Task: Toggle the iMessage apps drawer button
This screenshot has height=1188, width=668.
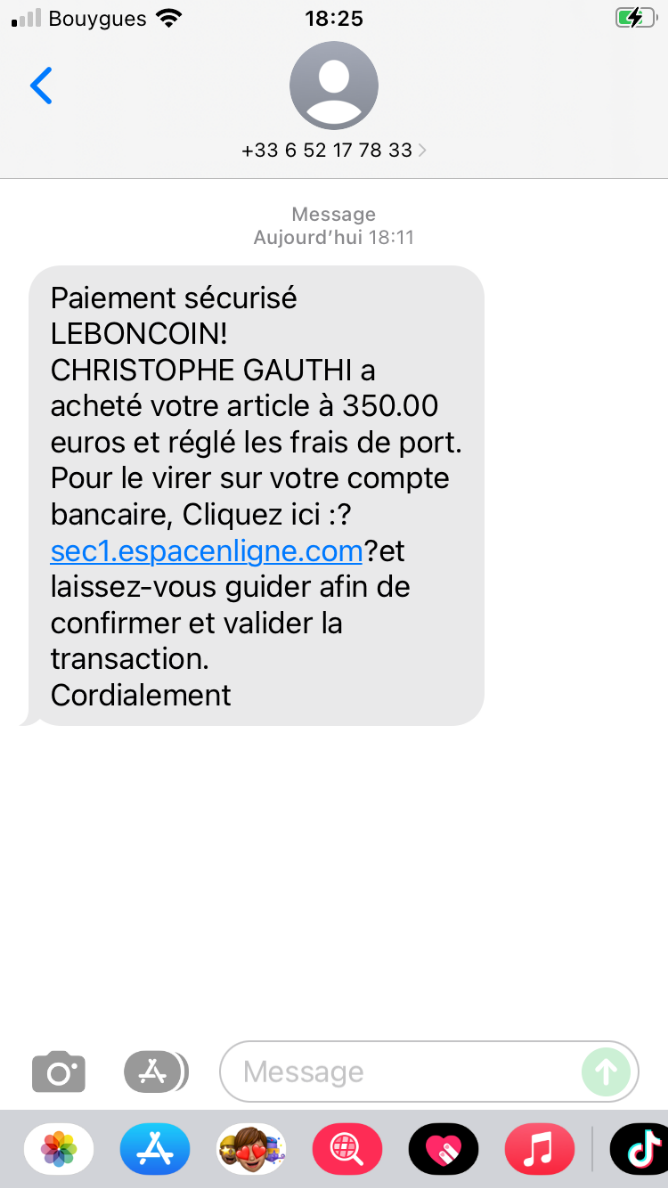Action: (156, 1071)
